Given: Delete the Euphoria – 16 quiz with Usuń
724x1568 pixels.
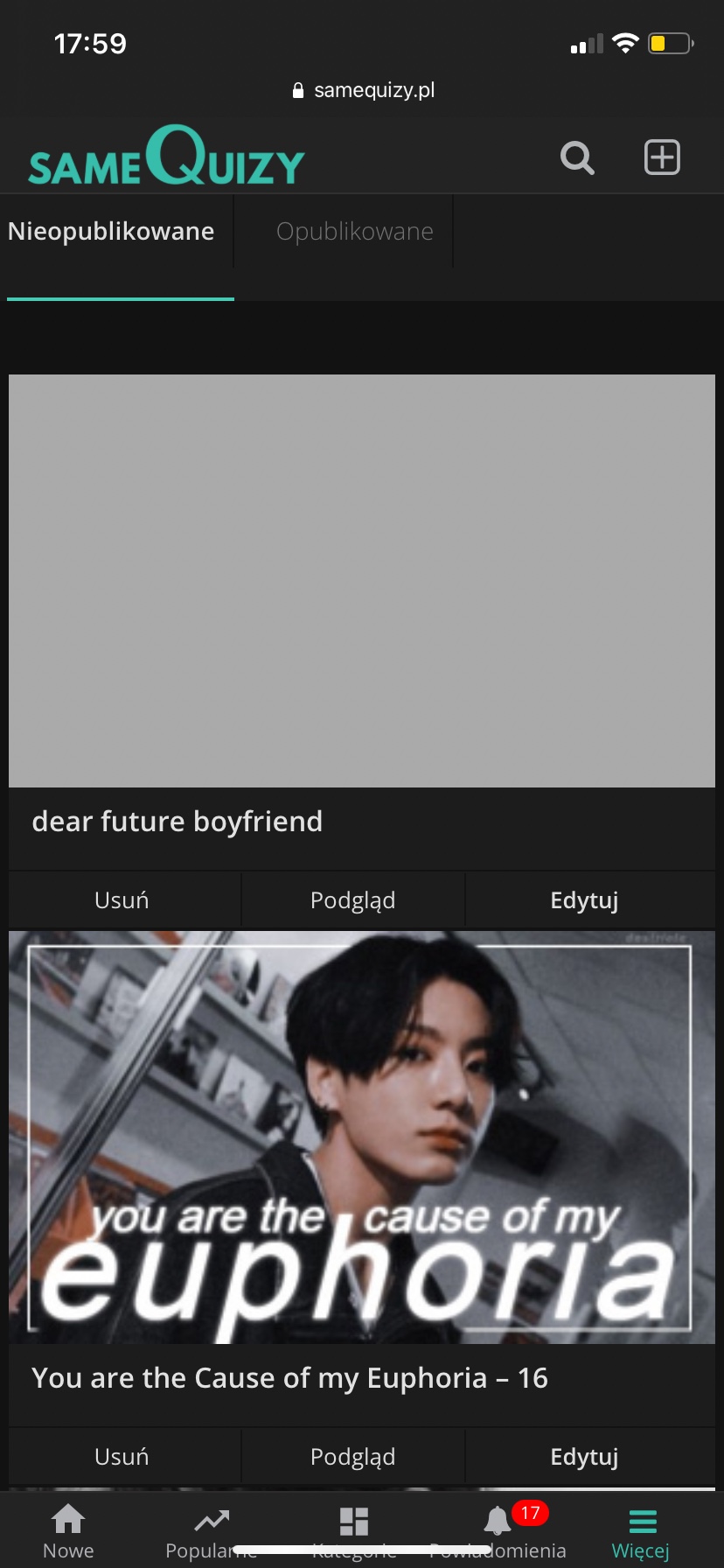Looking at the screenshot, I should coord(122,1457).
